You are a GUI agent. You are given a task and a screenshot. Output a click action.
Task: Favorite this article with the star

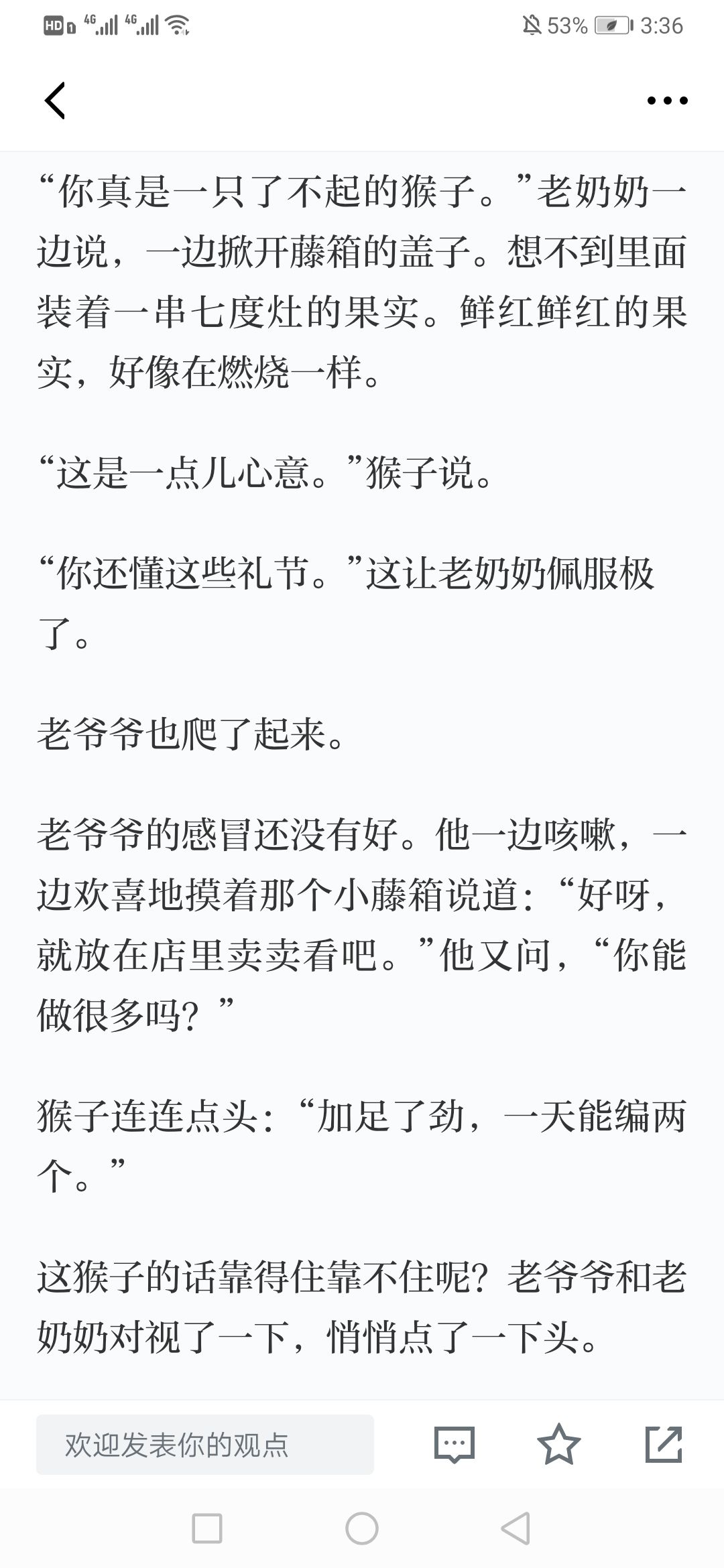[x=559, y=1444]
